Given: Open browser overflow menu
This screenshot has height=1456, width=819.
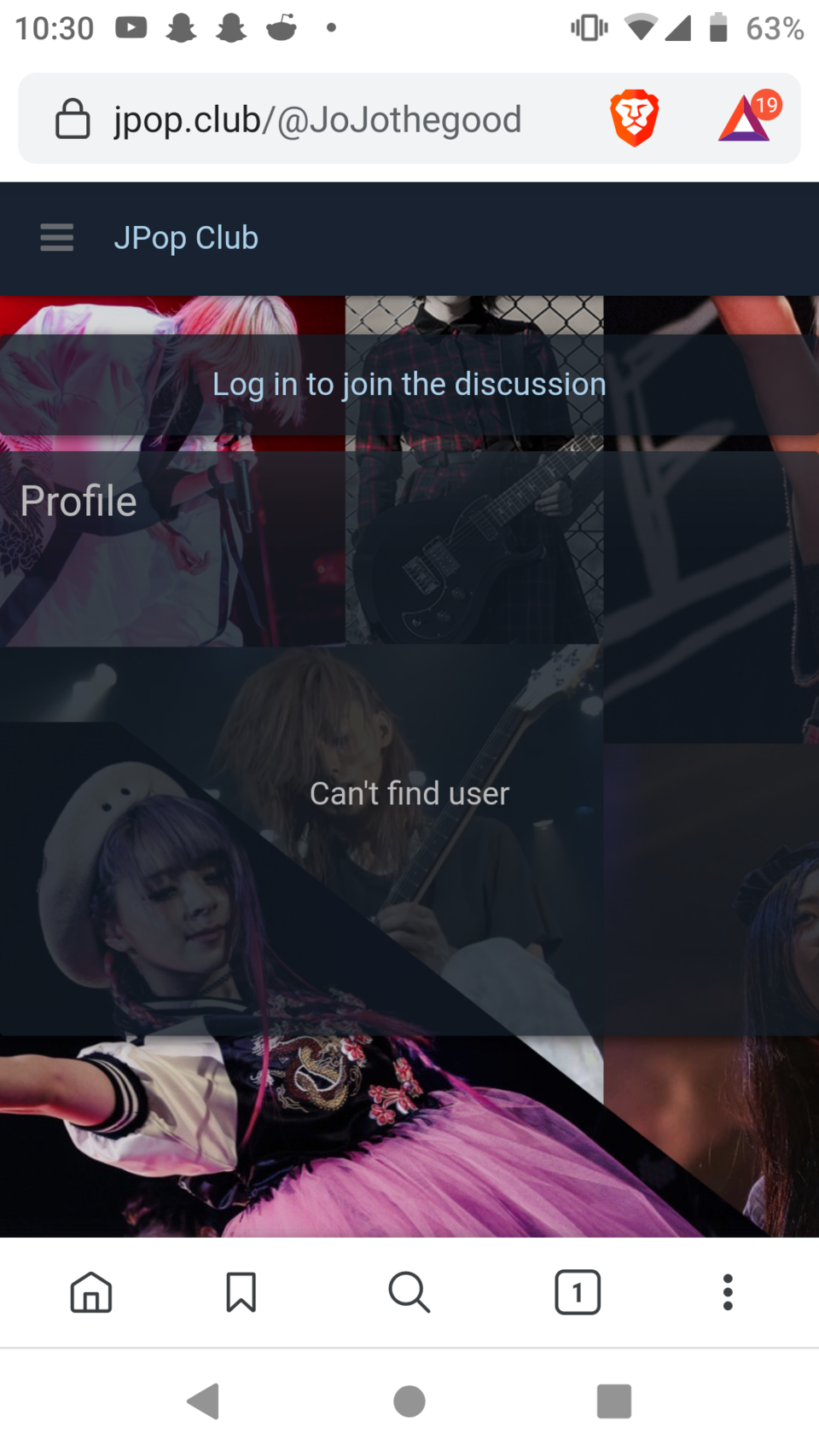Looking at the screenshot, I should [x=727, y=1291].
